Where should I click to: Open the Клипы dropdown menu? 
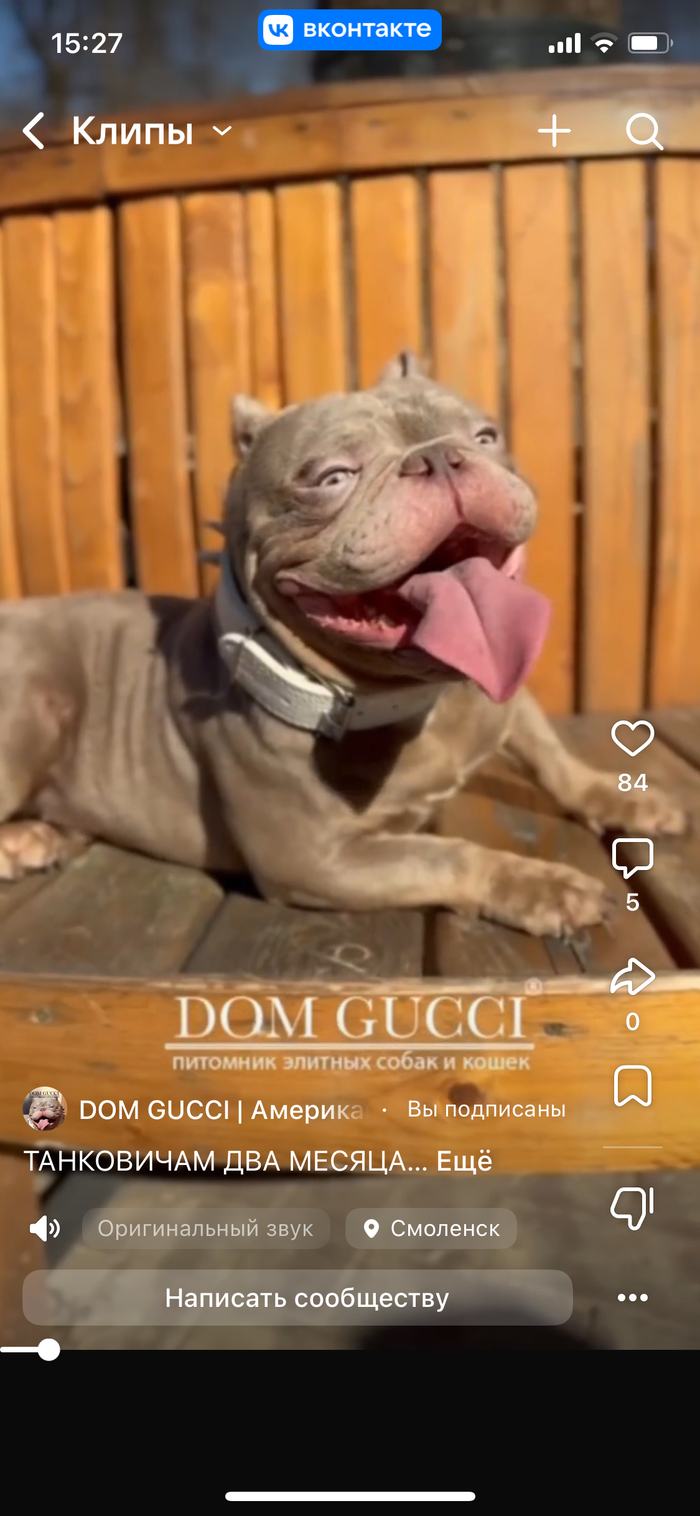222,131
